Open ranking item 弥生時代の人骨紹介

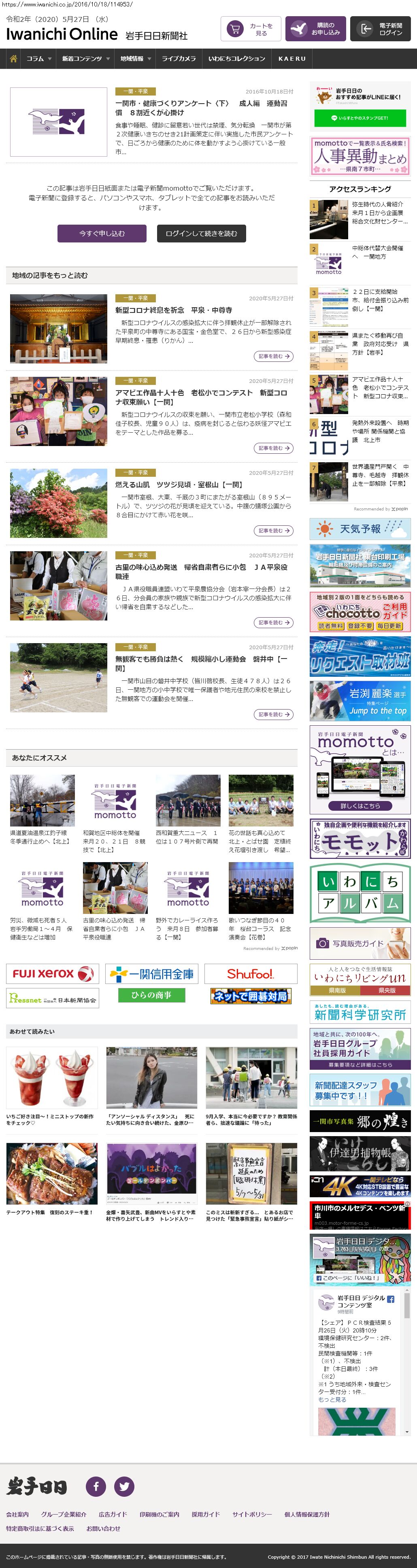(x=377, y=213)
